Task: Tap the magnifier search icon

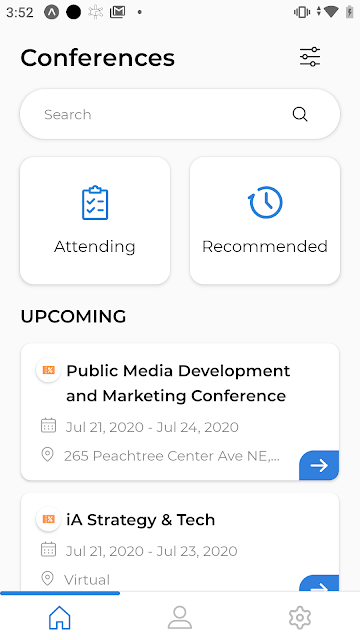Action: 300,114
